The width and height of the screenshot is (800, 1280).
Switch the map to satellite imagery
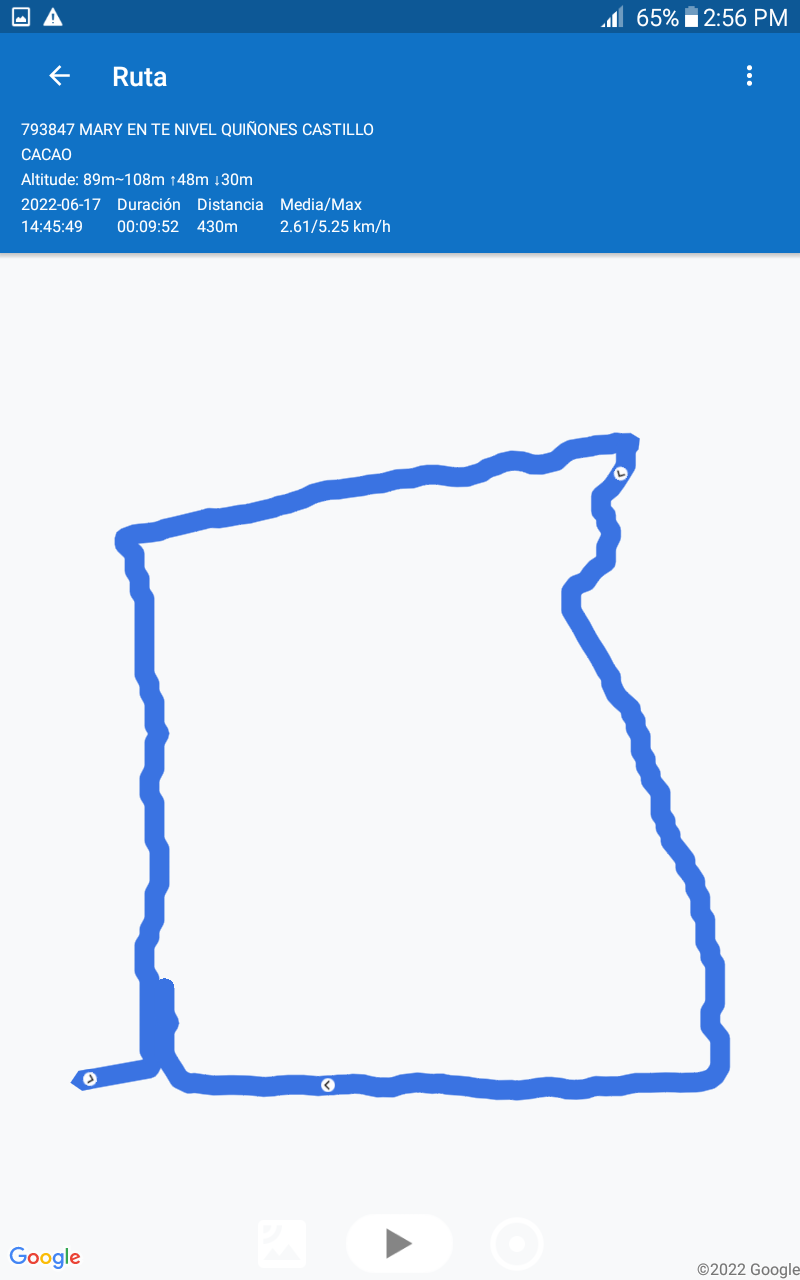282,1243
